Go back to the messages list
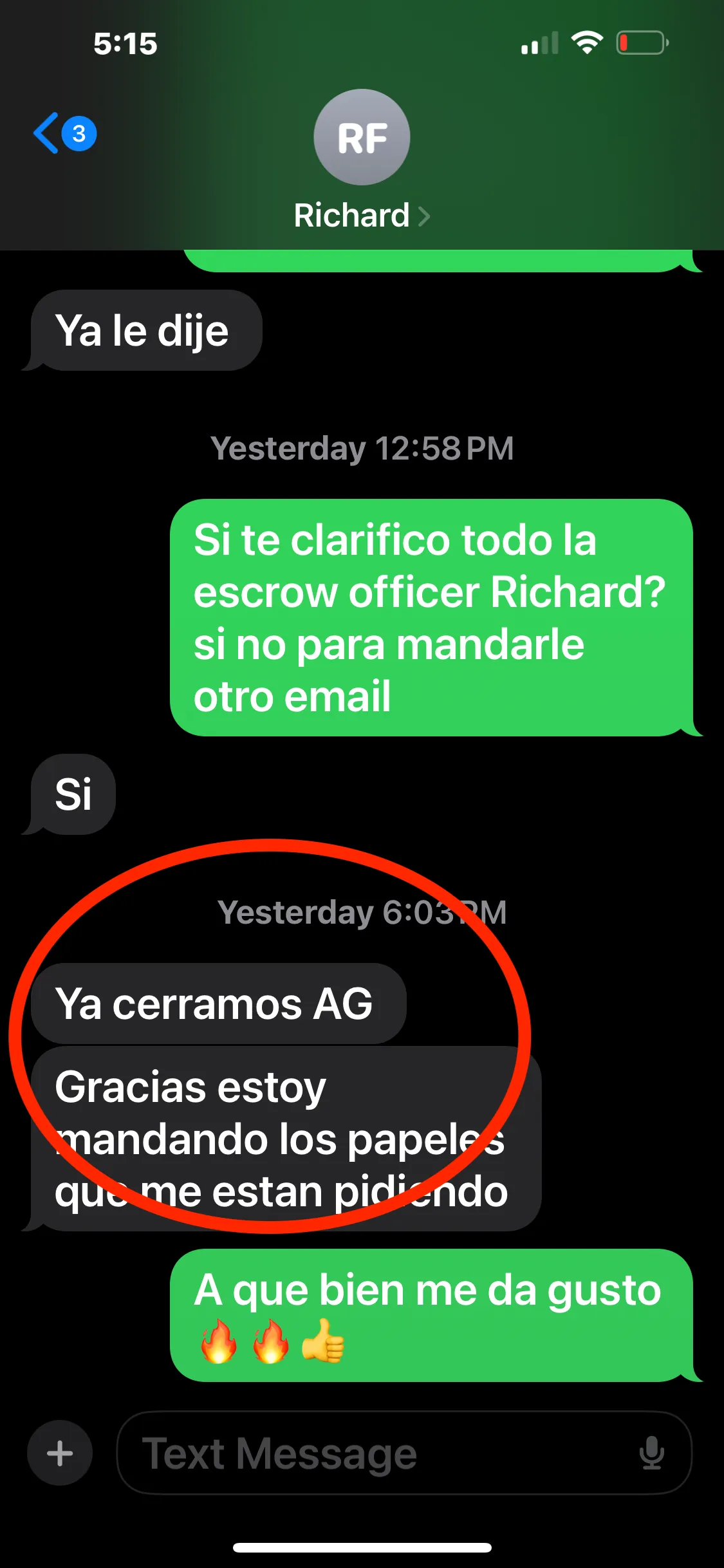724x1568 pixels. click(64, 133)
